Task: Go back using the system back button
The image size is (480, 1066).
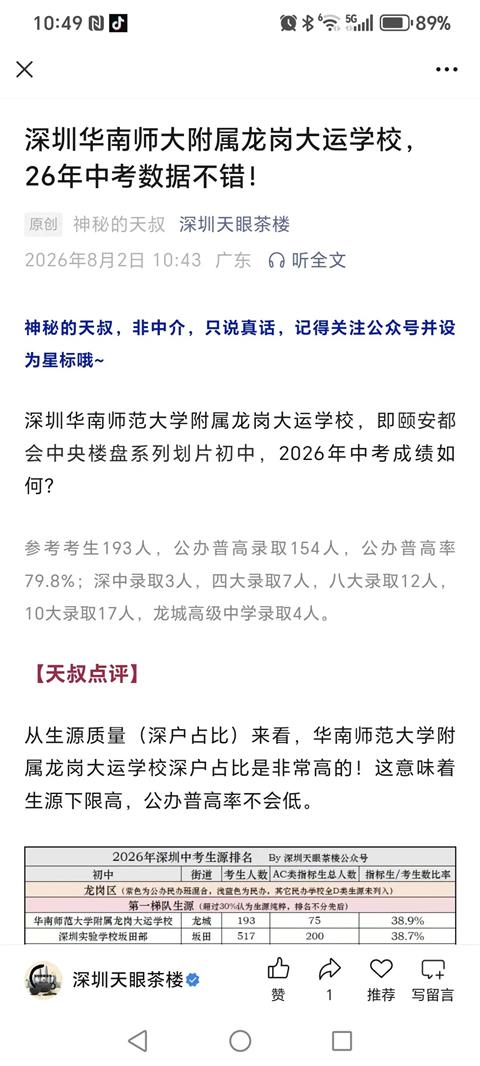Action: [x=138, y=1040]
